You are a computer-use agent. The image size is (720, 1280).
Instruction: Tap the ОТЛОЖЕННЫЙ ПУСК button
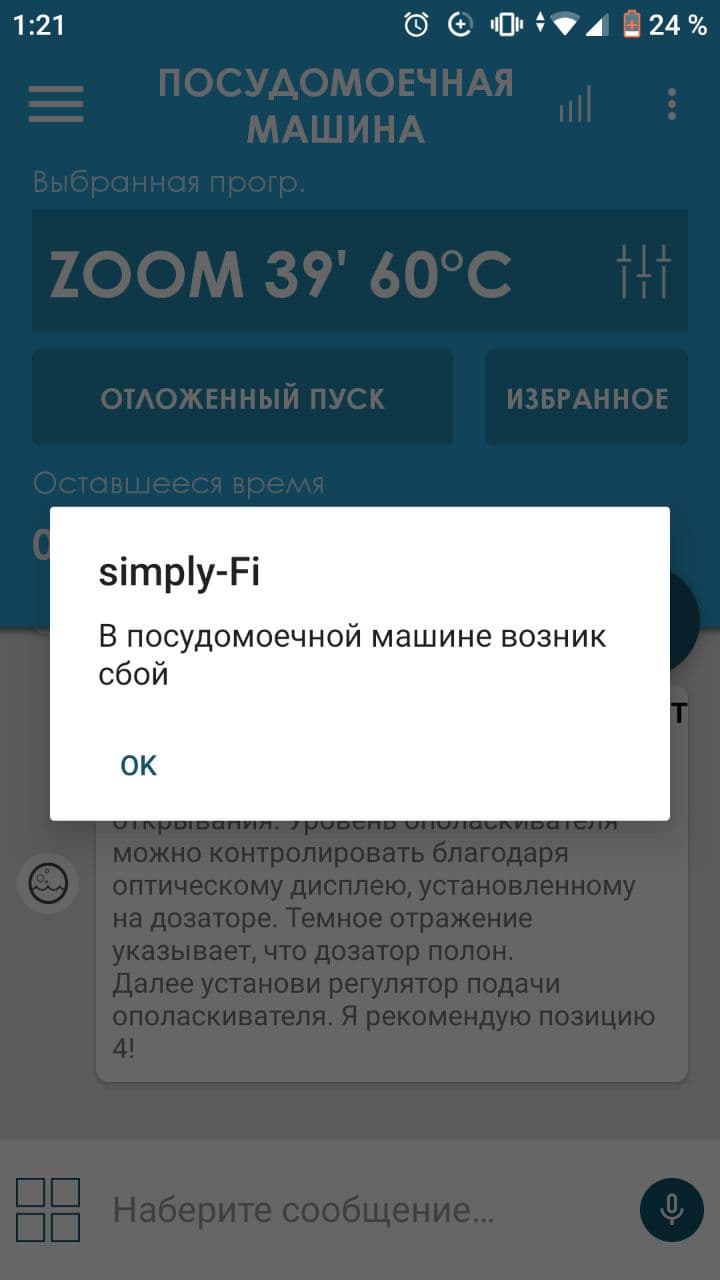point(242,398)
